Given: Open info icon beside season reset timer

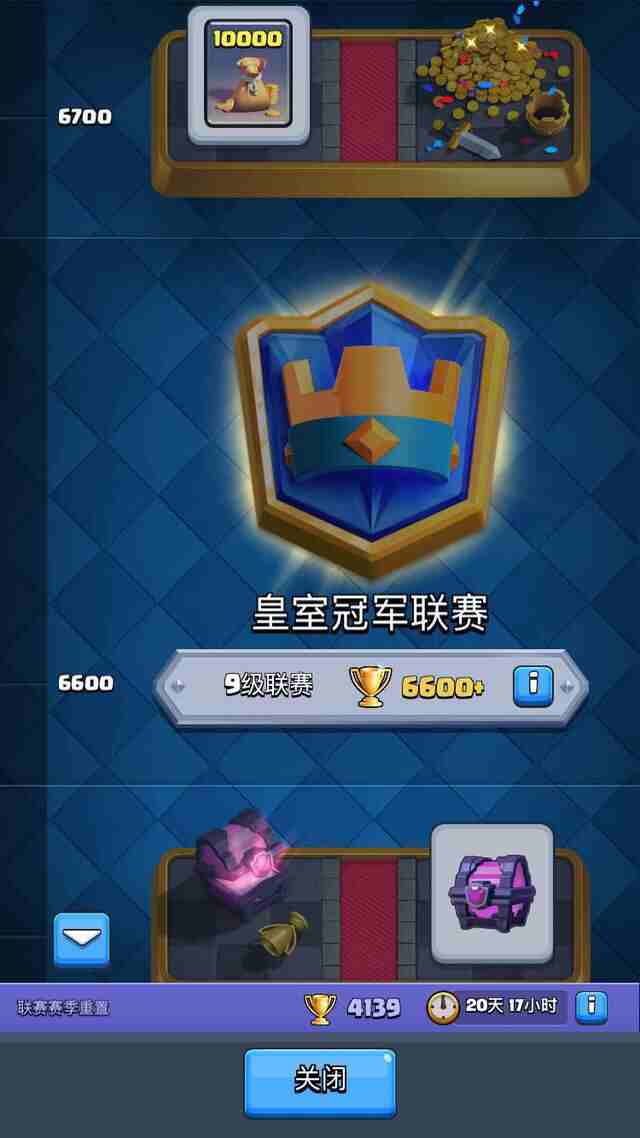Looking at the screenshot, I should (x=591, y=1007).
